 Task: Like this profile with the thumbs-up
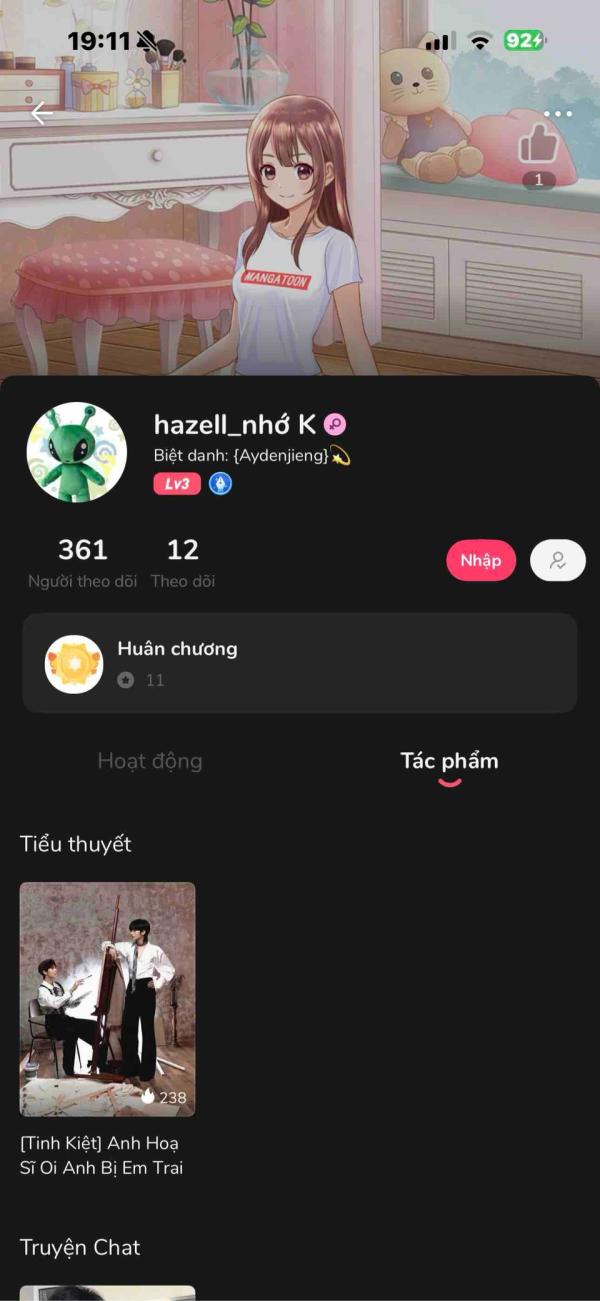tap(538, 145)
